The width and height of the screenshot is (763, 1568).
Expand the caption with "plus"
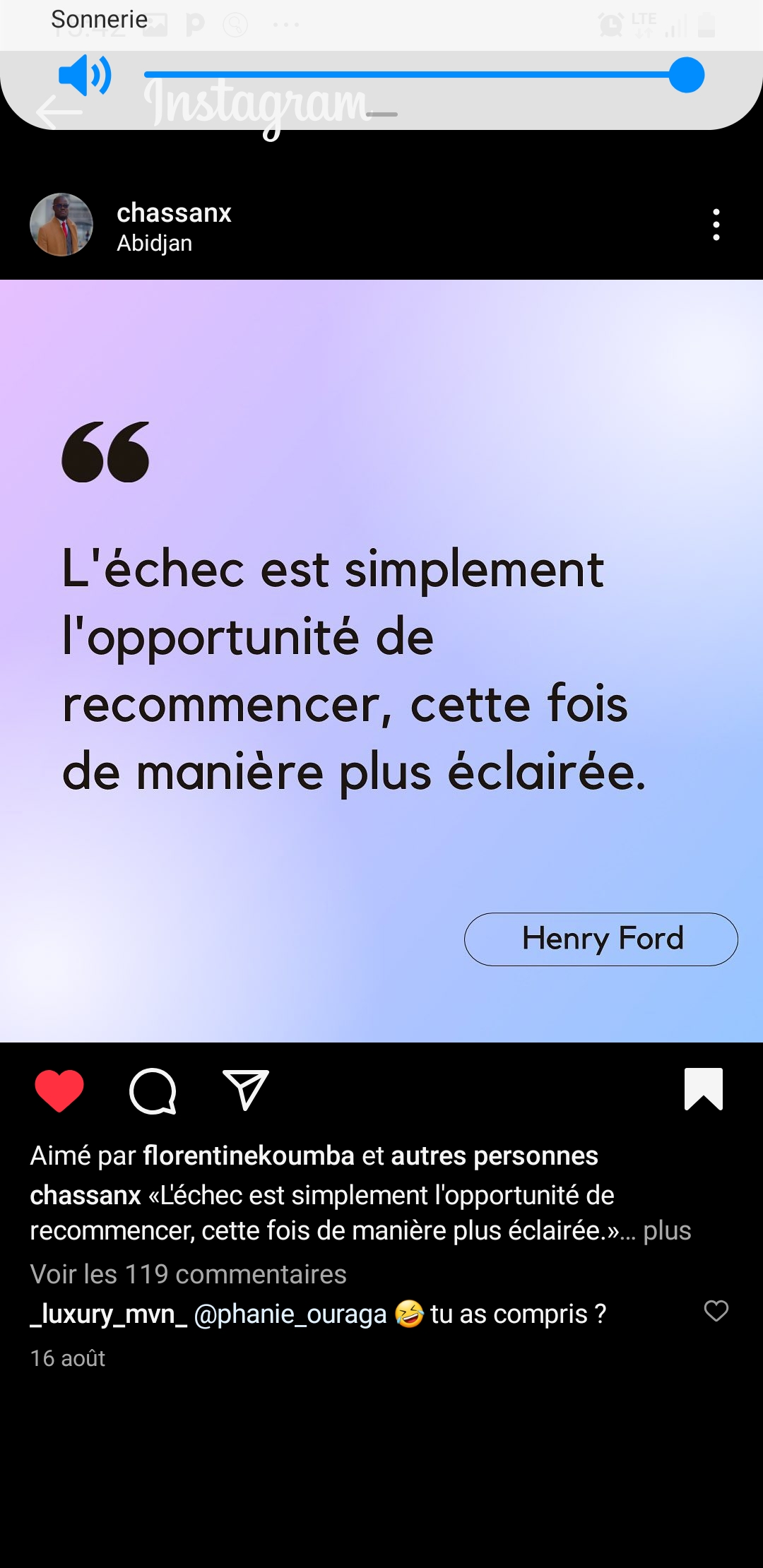667,1231
